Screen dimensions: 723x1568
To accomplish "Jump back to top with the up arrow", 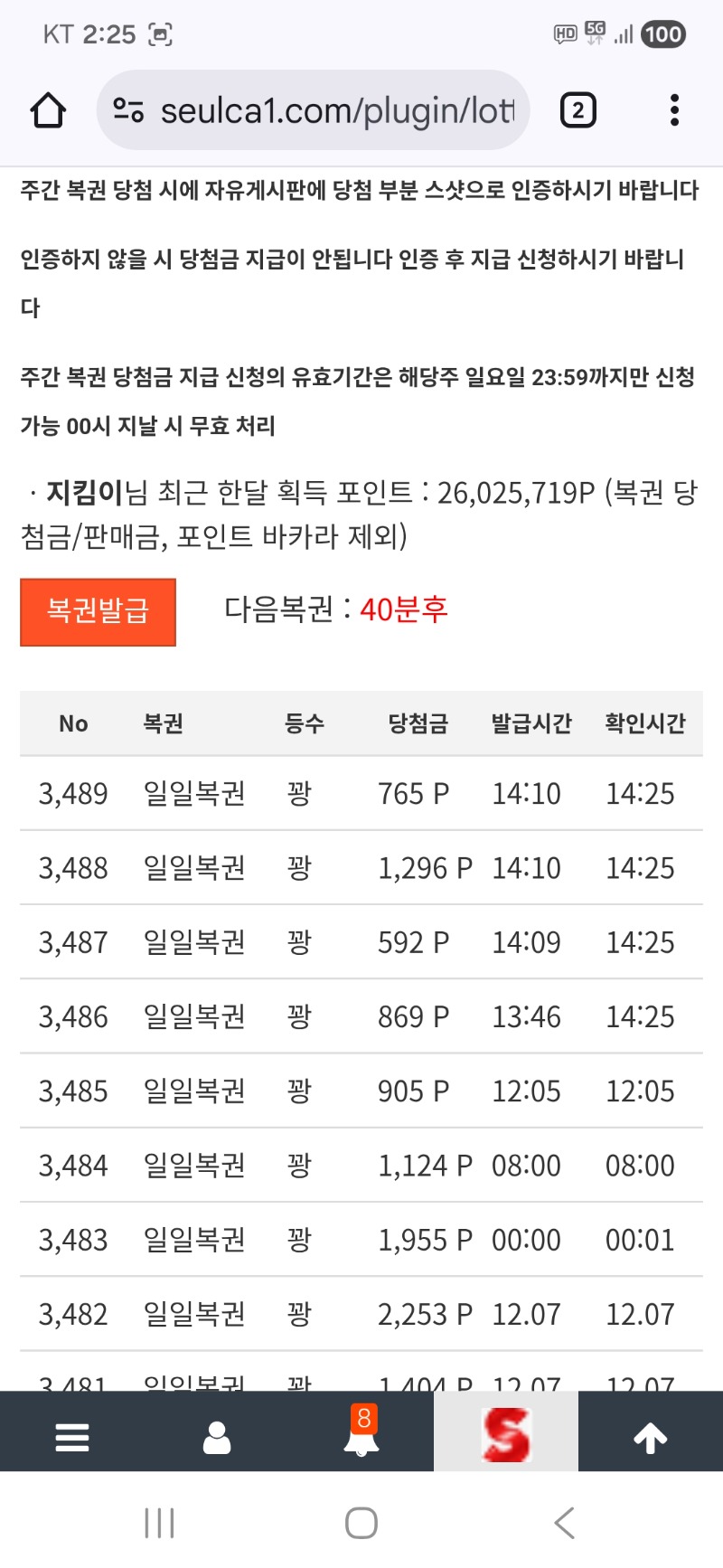I will 651,1436.
